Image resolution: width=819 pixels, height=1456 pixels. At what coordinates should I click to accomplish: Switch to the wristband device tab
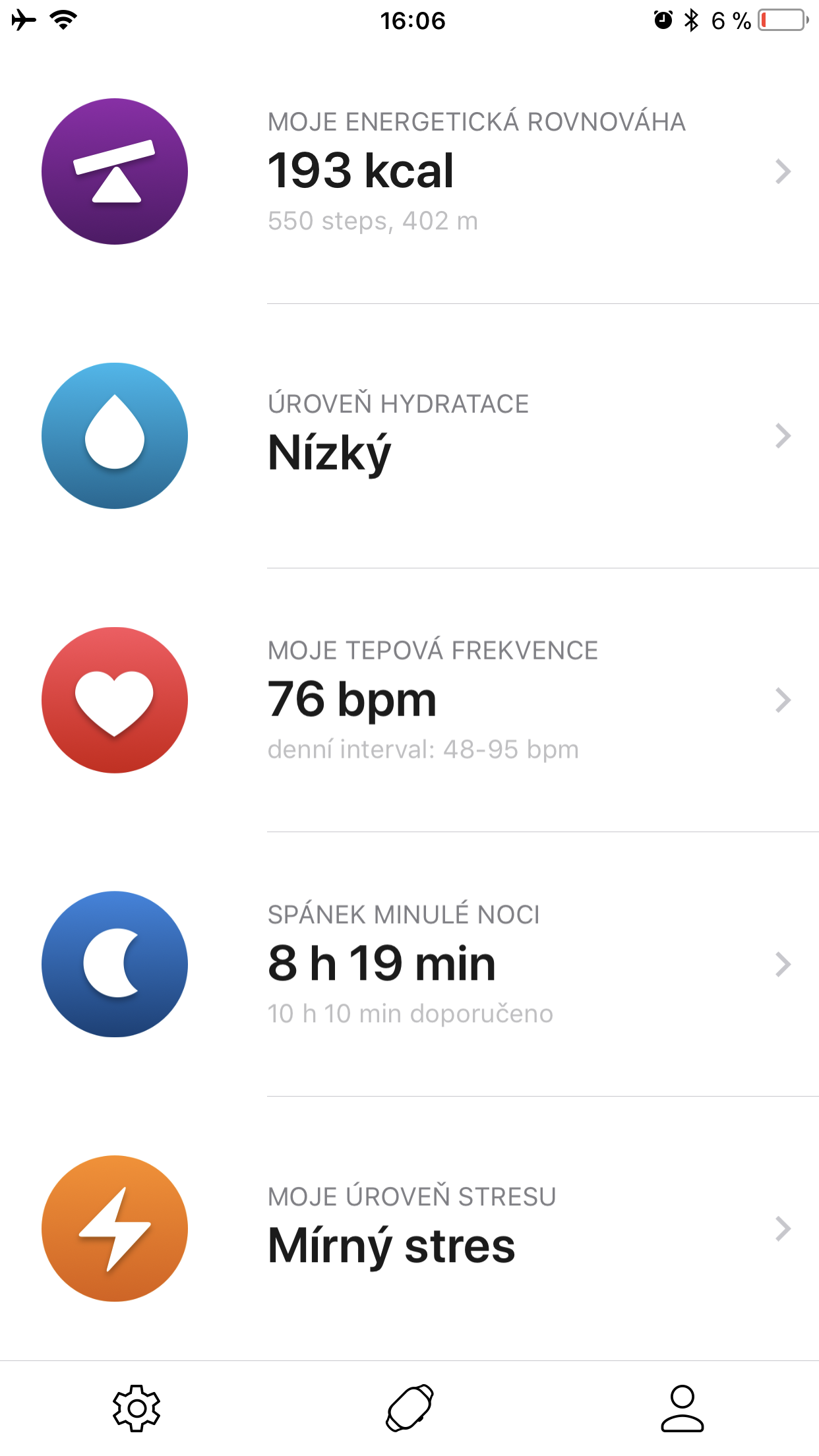(x=409, y=1408)
